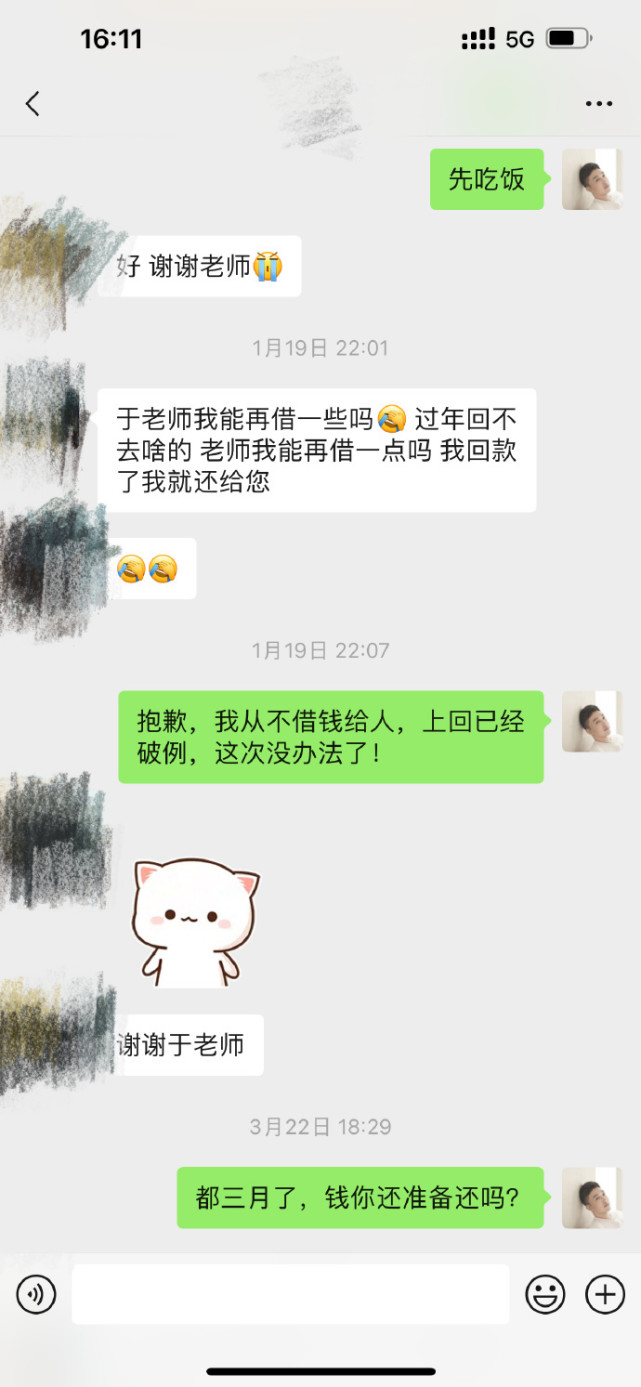The image size is (641, 1387).
Task: Open the chat's three-dot options menu
Action: click(x=598, y=104)
